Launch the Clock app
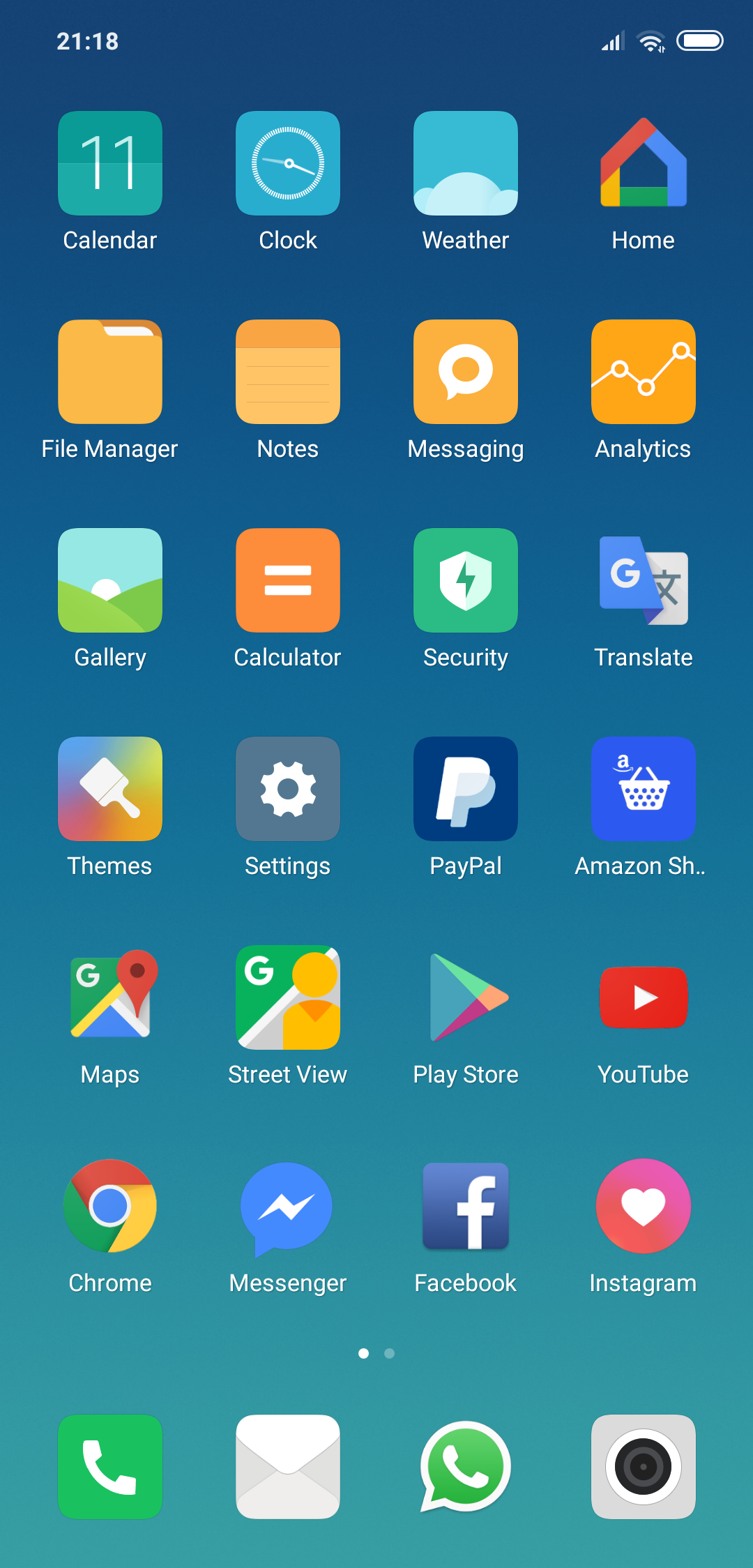Screen dimensions: 753x1568 288,163
